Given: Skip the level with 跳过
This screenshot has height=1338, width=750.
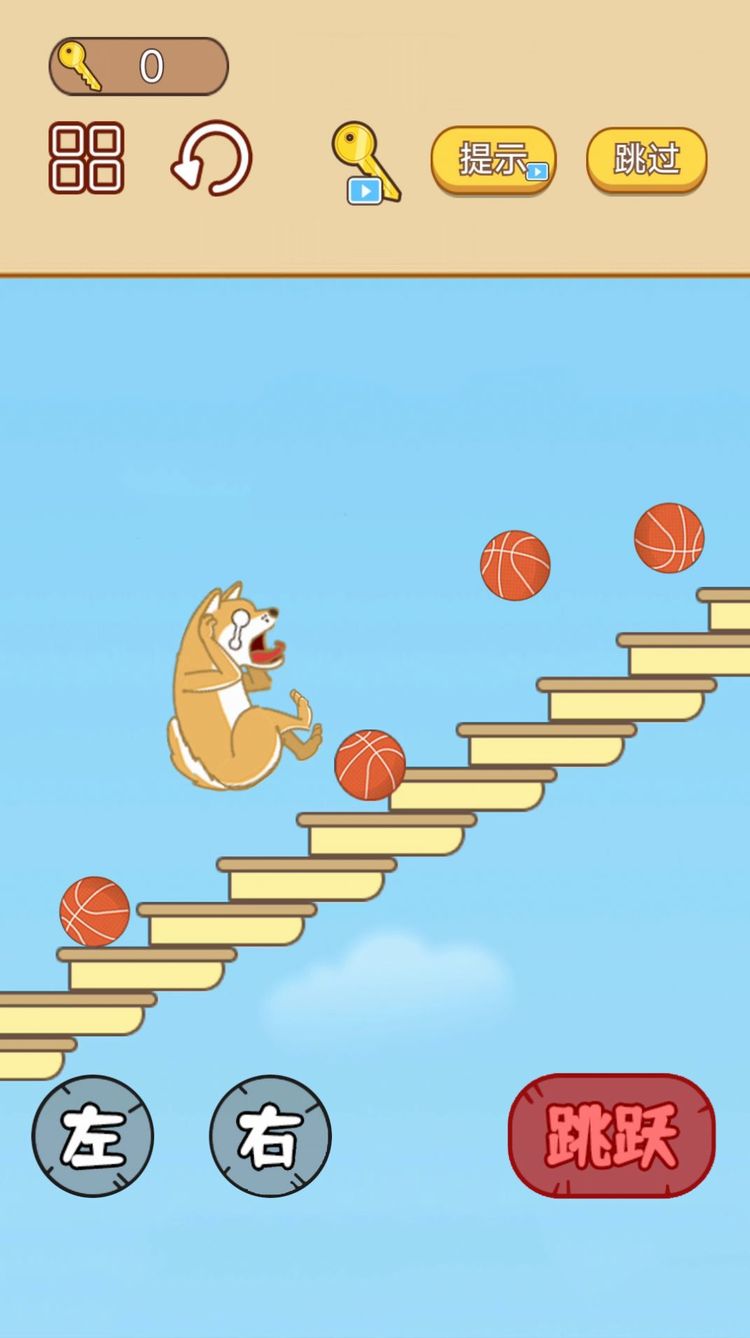Looking at the screenshot, I should (646, 159).
